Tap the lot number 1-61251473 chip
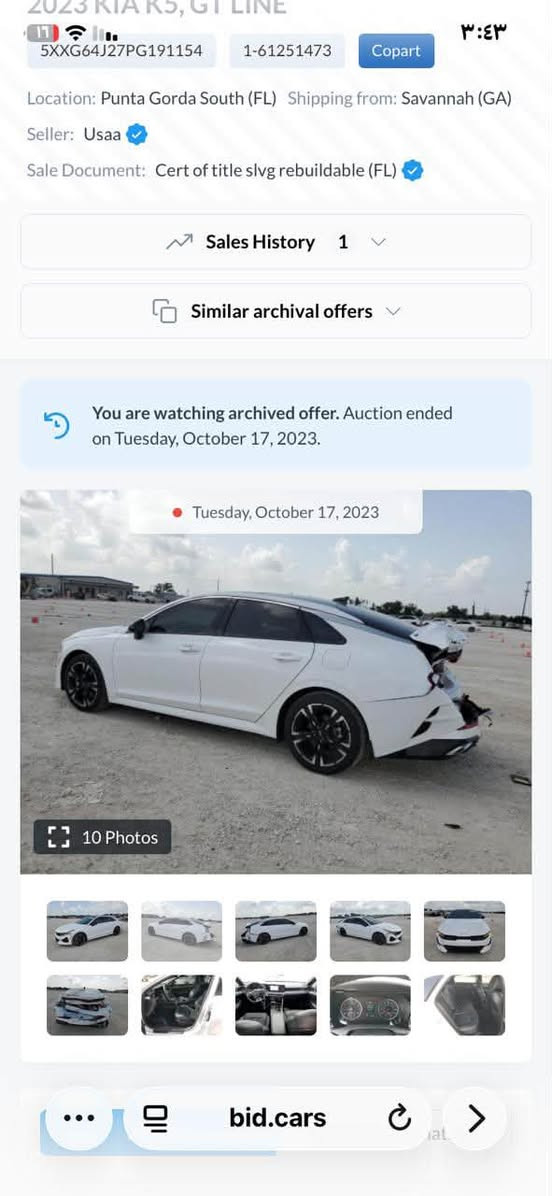This screenshot has height=1196, width=552. [x=287, y=51]
